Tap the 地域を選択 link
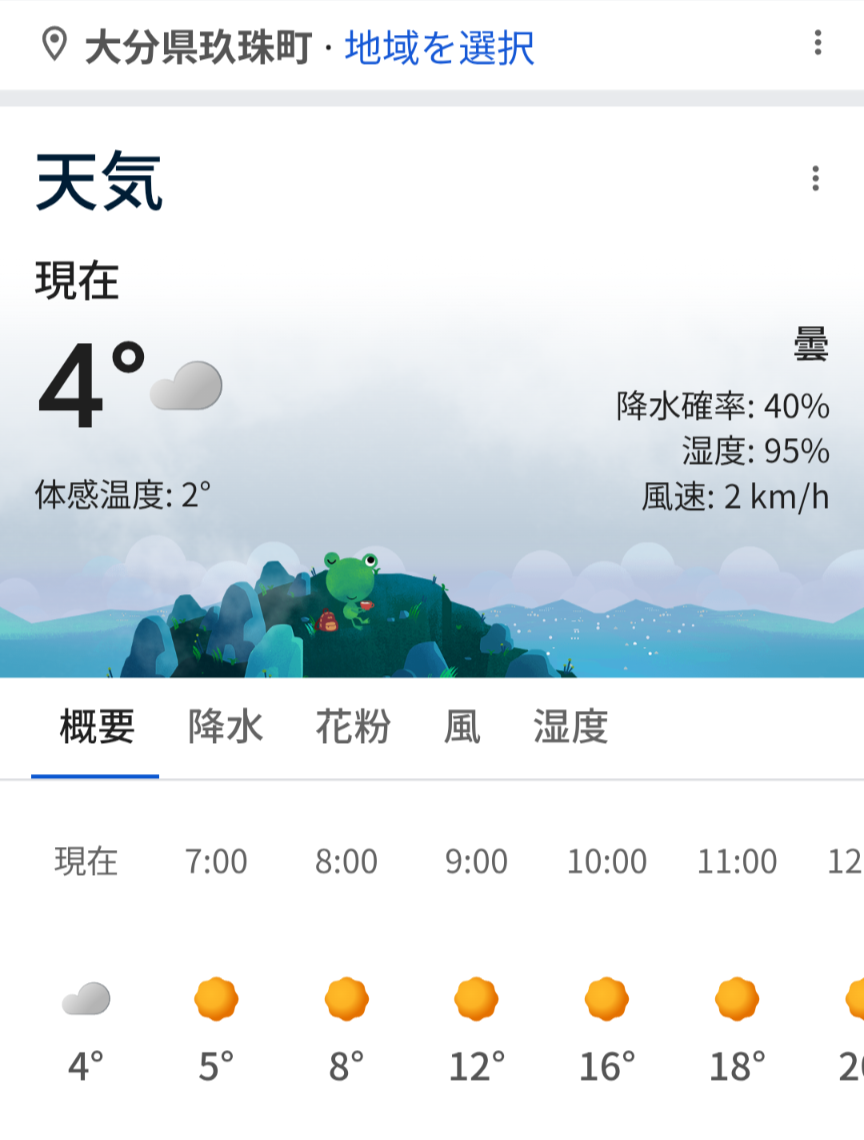The width and height of the screenshot is (864, 1140). (x=439, y=47)
